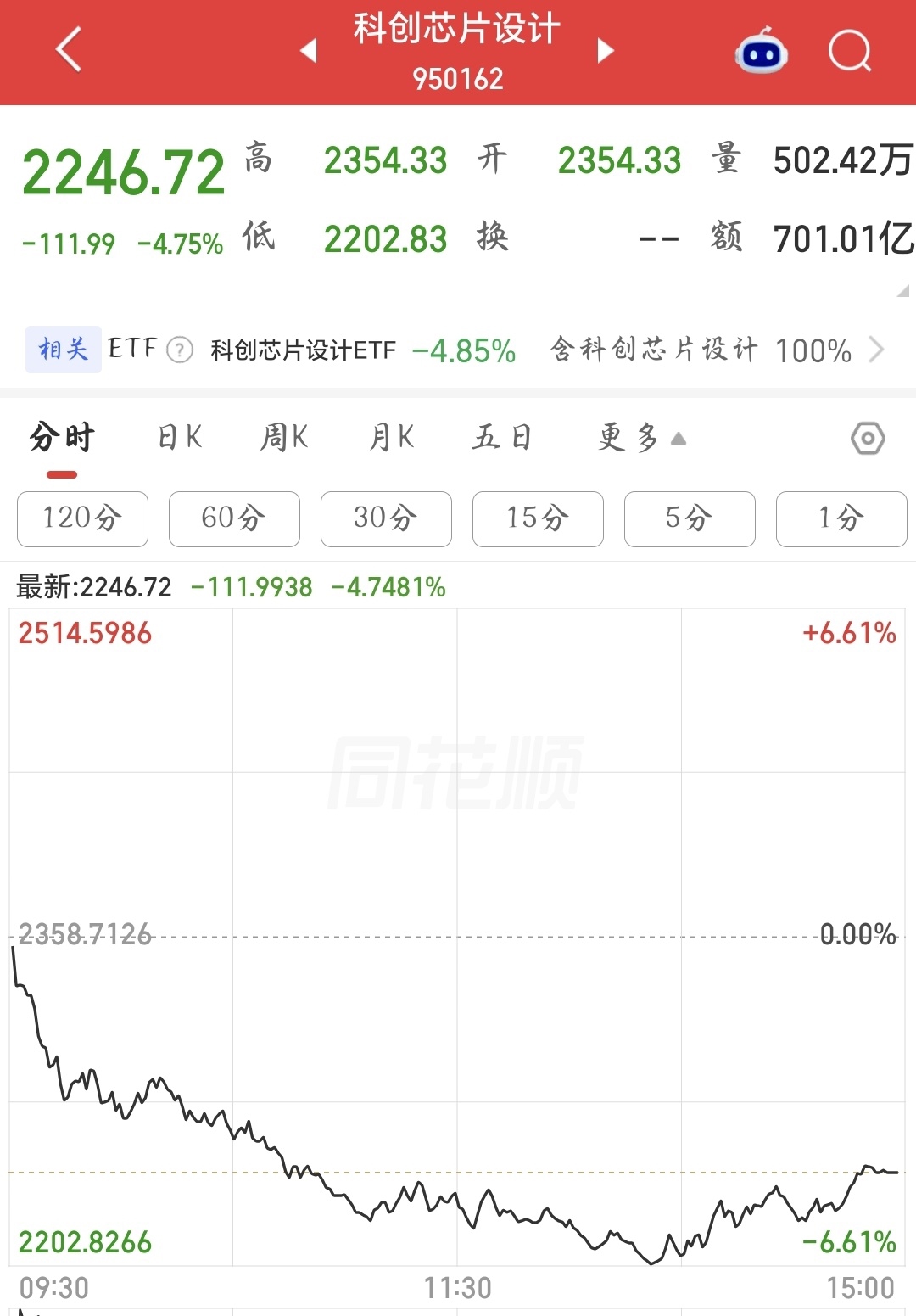Open chart settings hexagon icon
Viewport: 916px width, 1316px height.
click(868, 439)
